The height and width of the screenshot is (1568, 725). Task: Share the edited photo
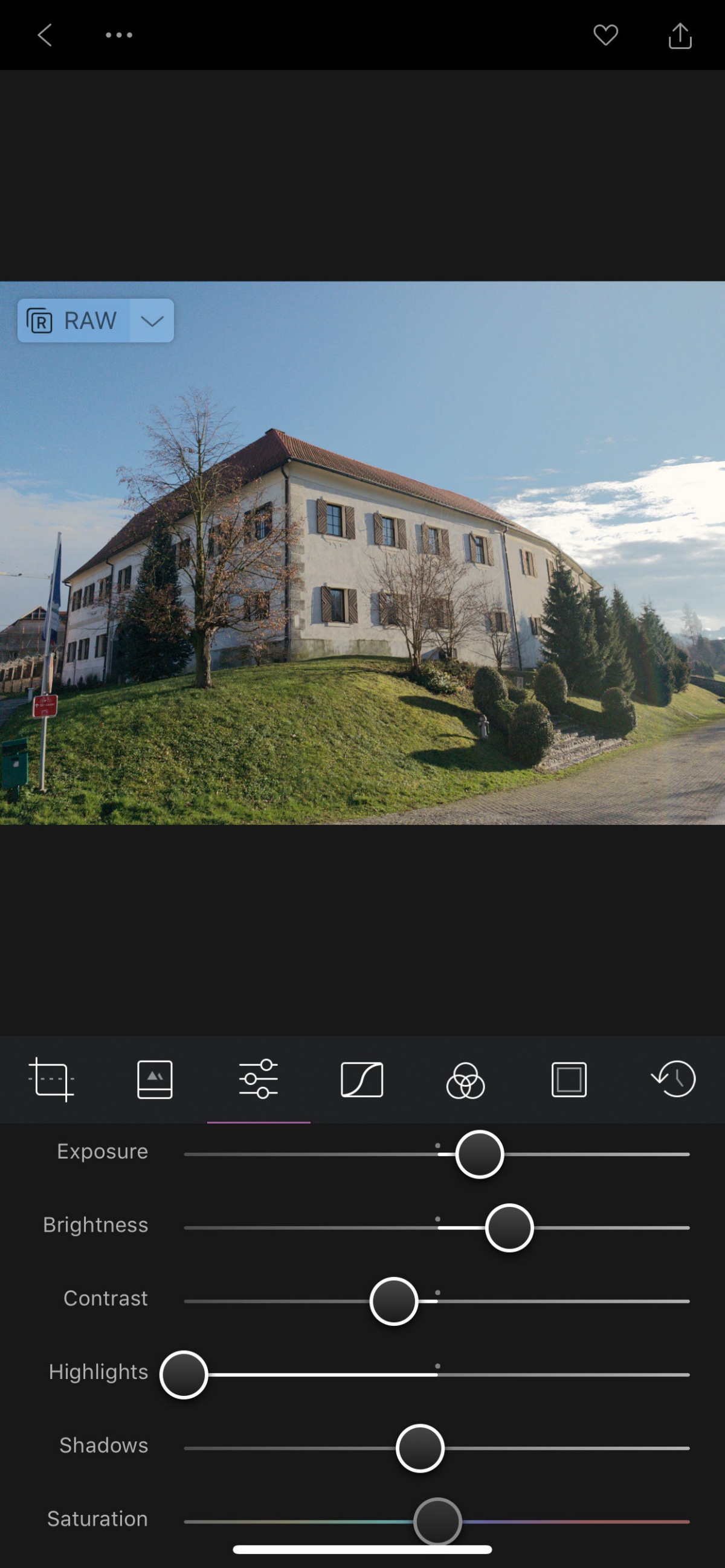click(x=679, y=36)
